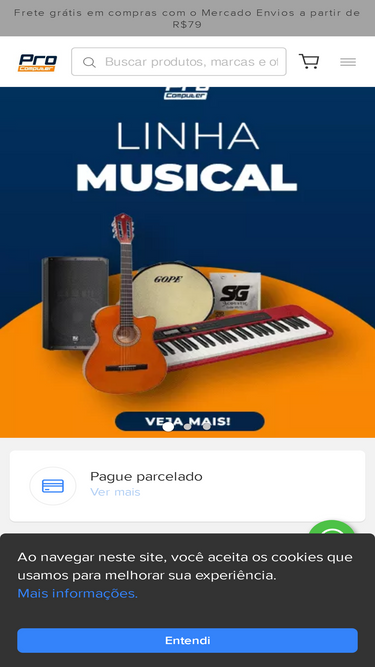Focus the product search field
Viewport: 375px width, 667px height.
point(179,62)
